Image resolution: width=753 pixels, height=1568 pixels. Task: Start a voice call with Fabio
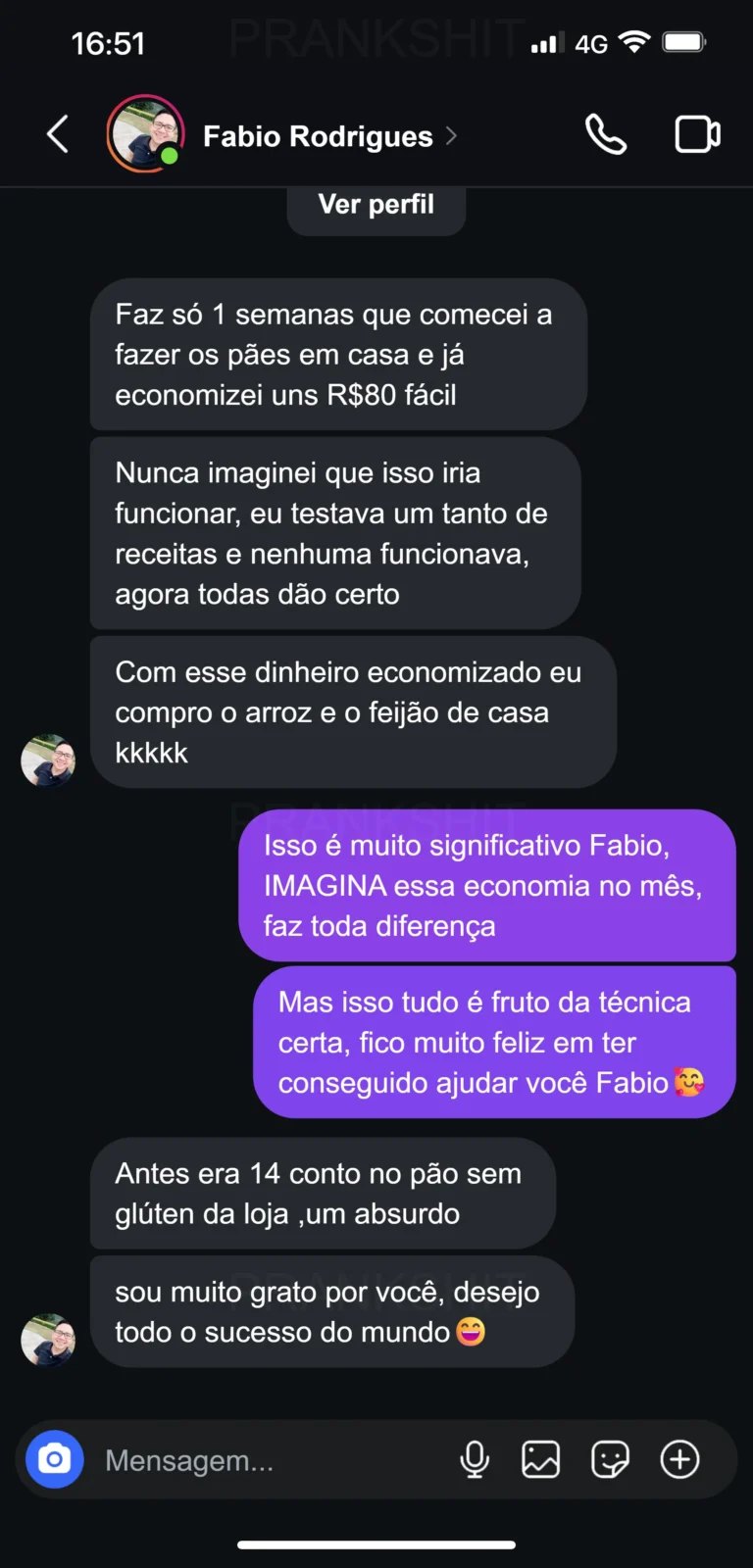[x=605, y=134]
